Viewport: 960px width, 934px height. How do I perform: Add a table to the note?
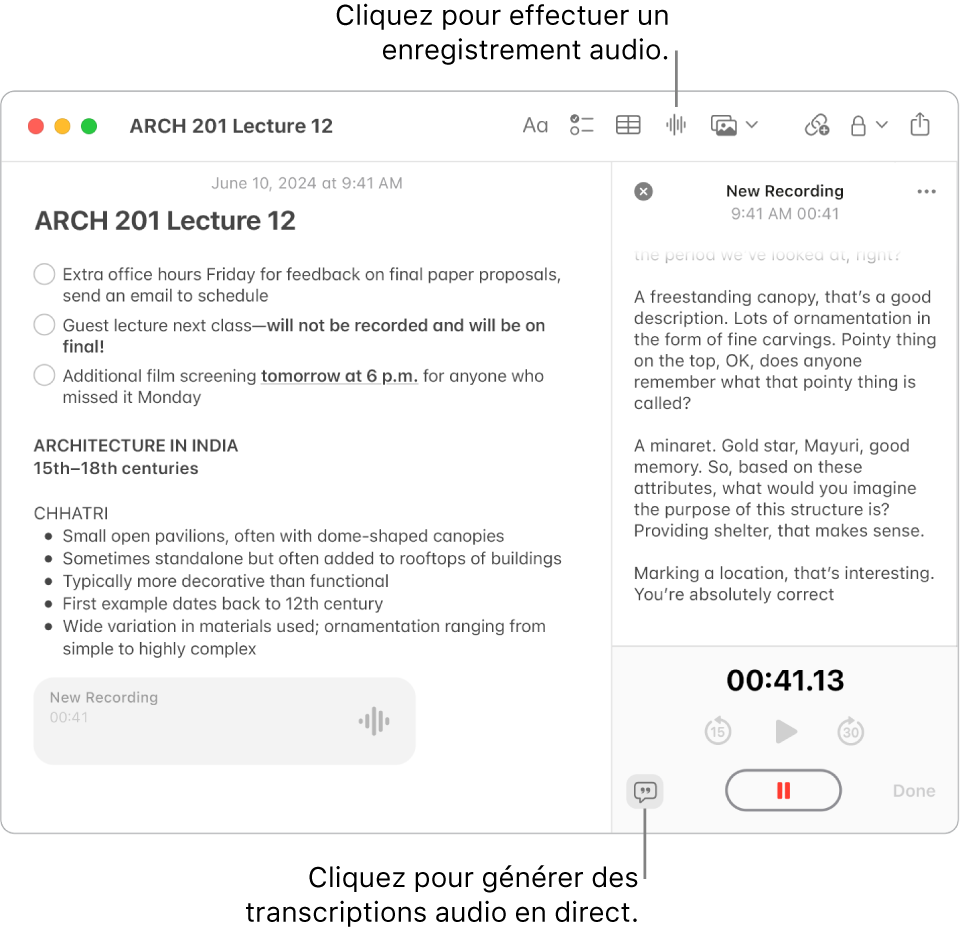tap(628, 126)
